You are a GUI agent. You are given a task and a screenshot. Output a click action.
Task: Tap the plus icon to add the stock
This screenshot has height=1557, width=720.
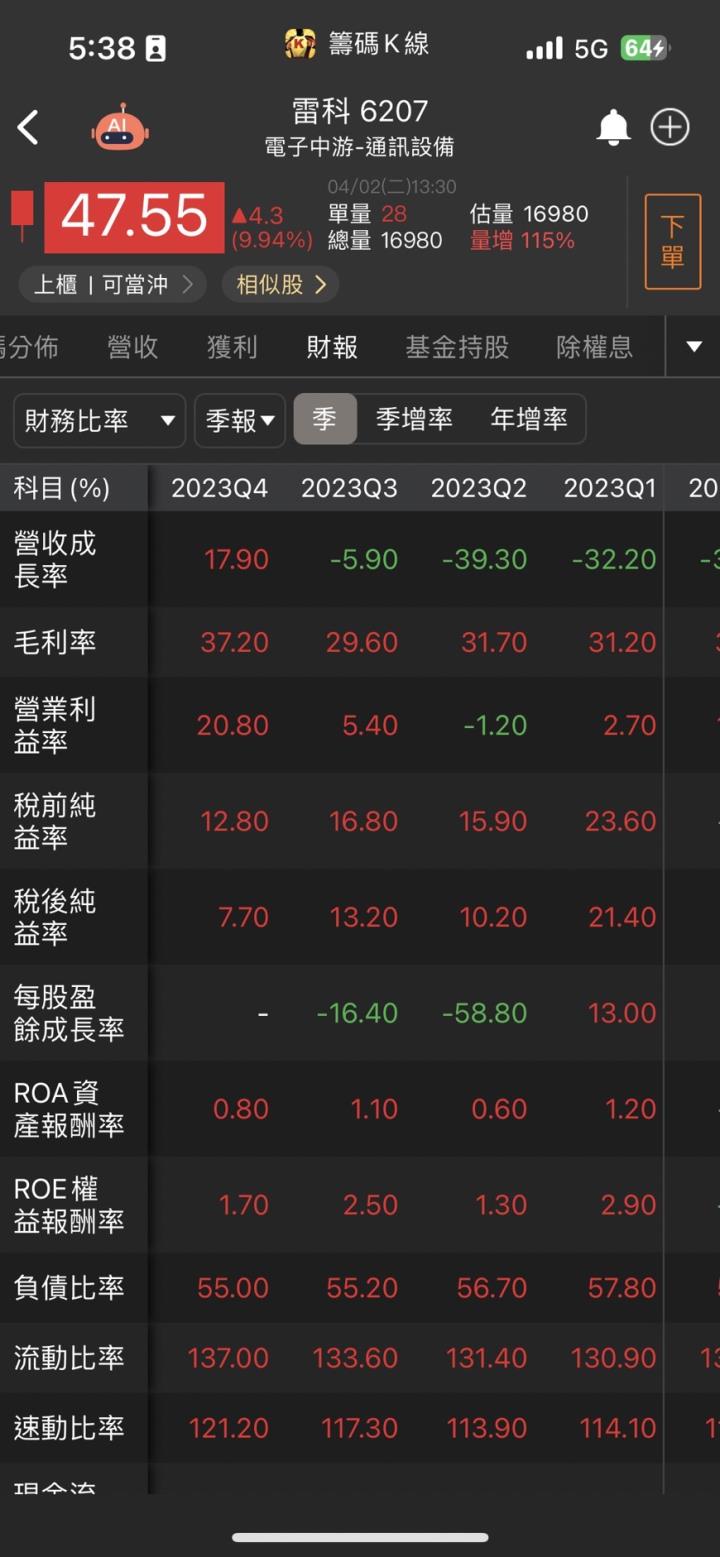[x=671, y=127]
